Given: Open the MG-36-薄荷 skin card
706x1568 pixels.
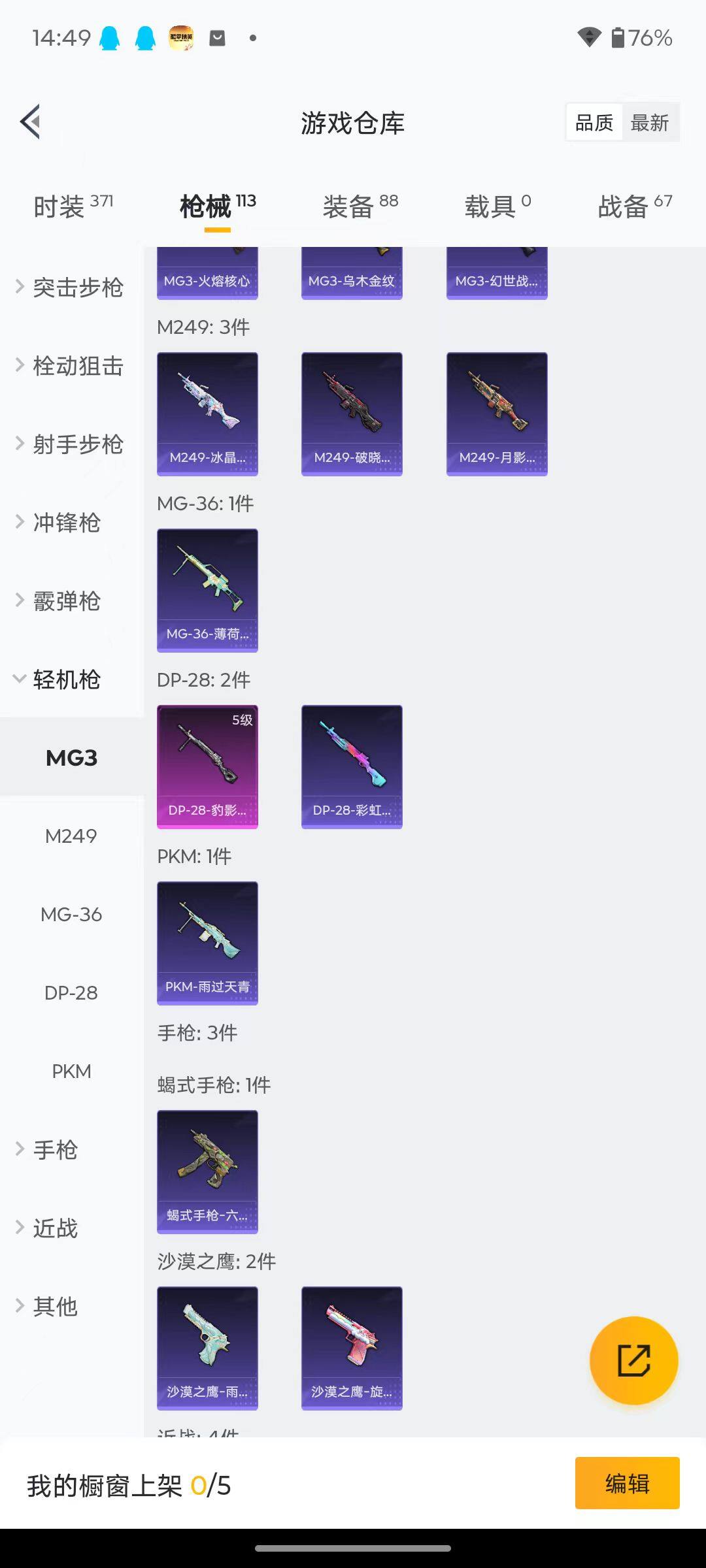Looking at the screenshot, I should tap(207, 589).
